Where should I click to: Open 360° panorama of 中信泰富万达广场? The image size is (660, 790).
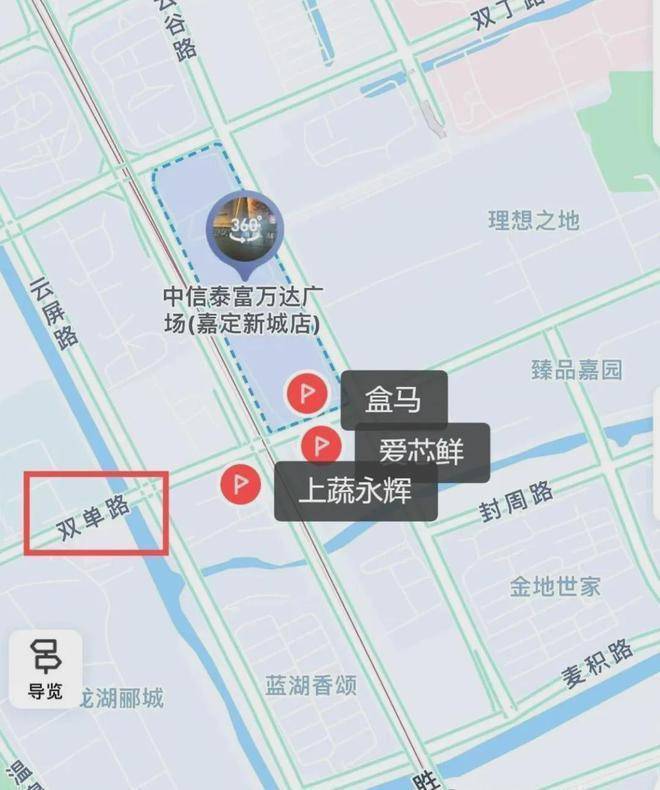[x=245, y=229]
